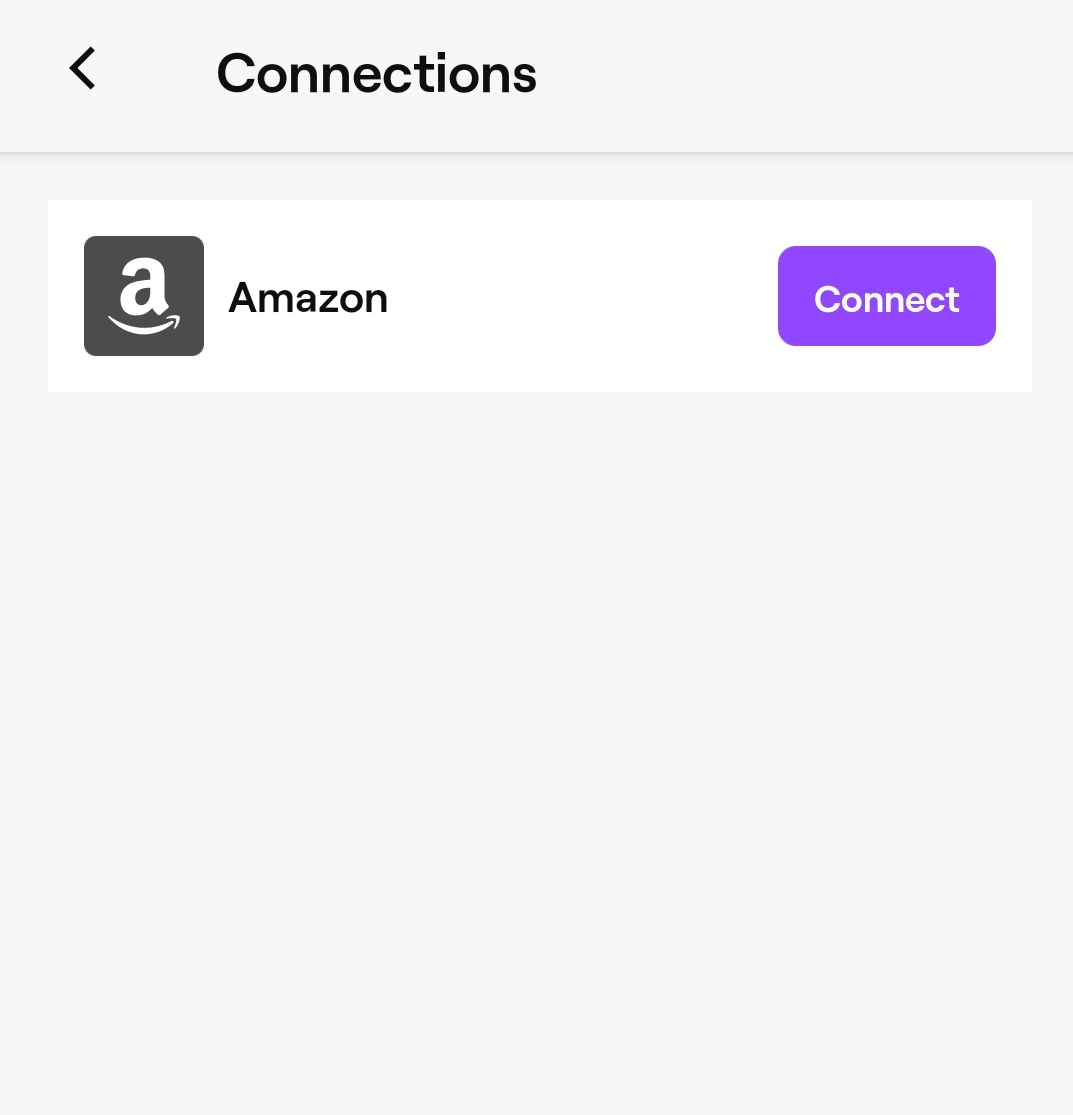Viewport: 1073px width, 1115px height.
Task: Go back from the Connections screen
Action: coord(82,70)
